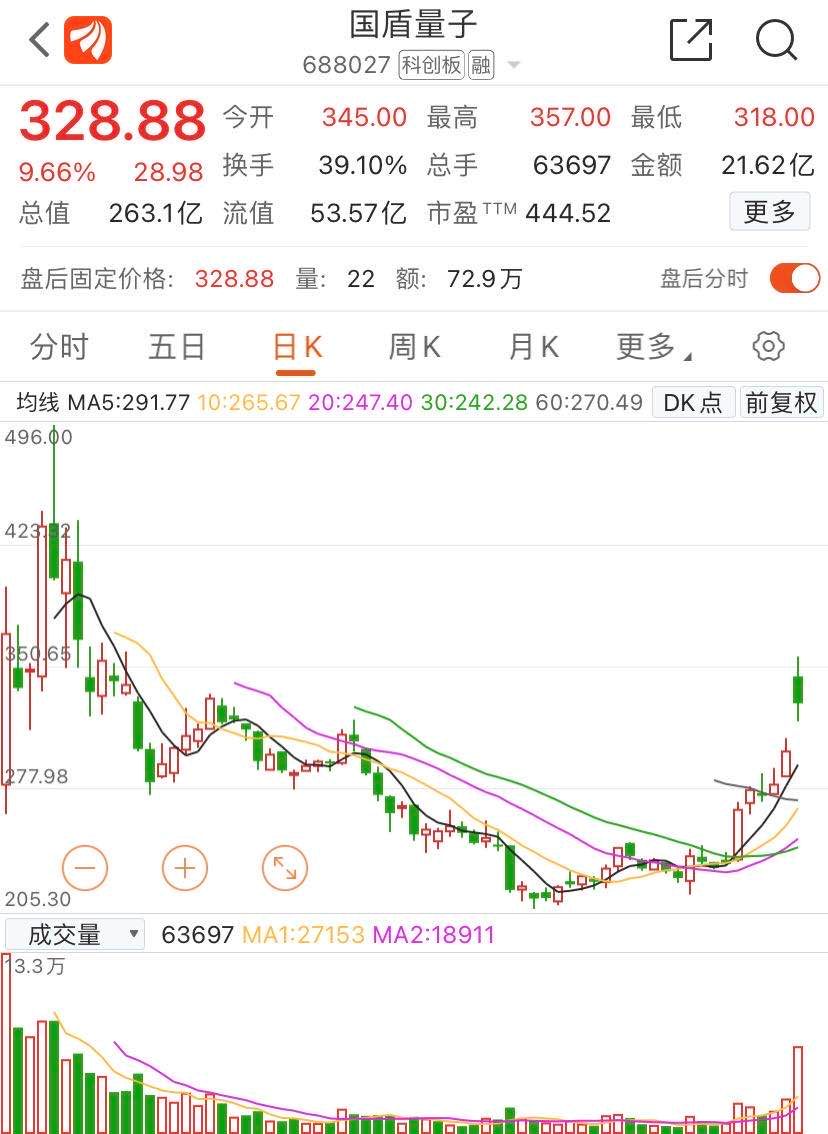The height and width of the screenshot is (1134, 828).
Task: Switch to the 周K chart tab
Action: tap(414, 347)
